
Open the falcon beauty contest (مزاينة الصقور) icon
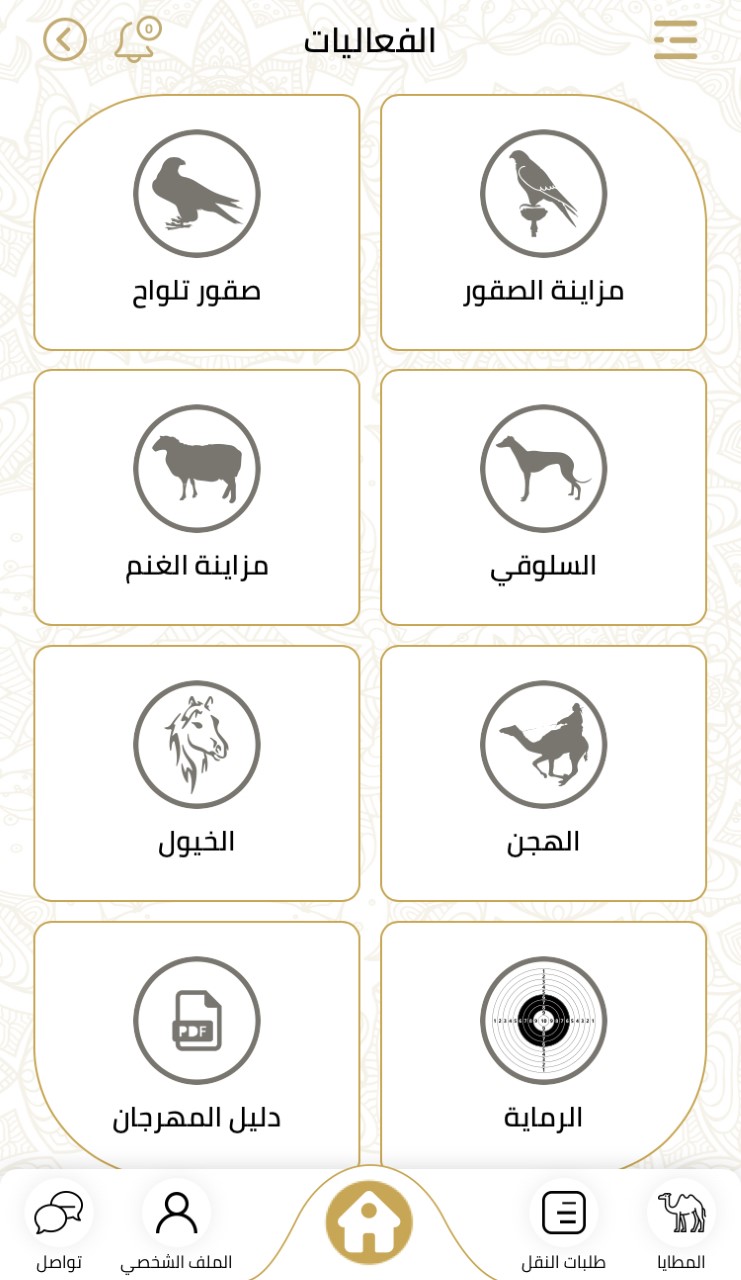543,193
